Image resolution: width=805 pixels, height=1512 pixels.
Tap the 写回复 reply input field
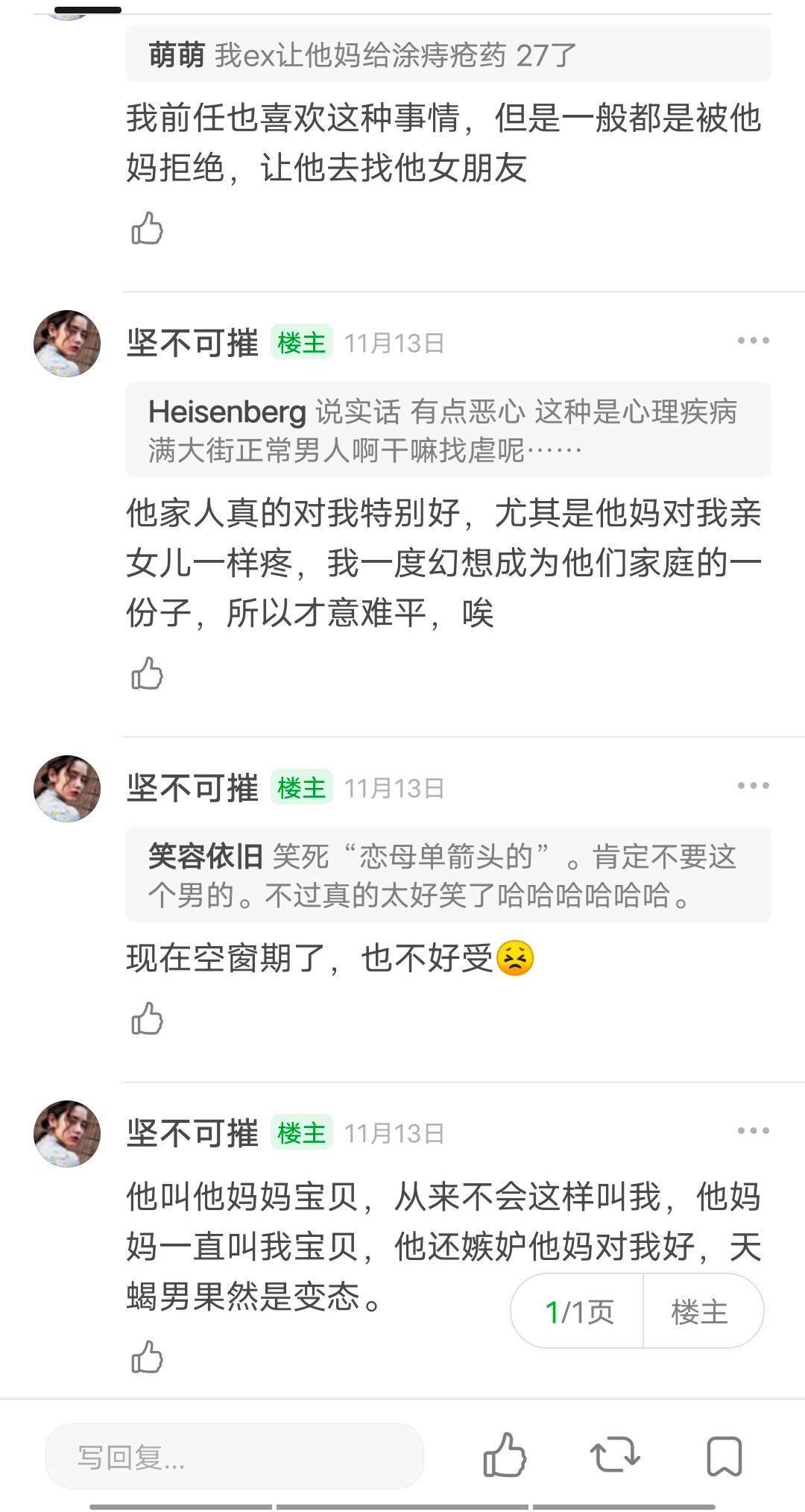point(235,1456)
